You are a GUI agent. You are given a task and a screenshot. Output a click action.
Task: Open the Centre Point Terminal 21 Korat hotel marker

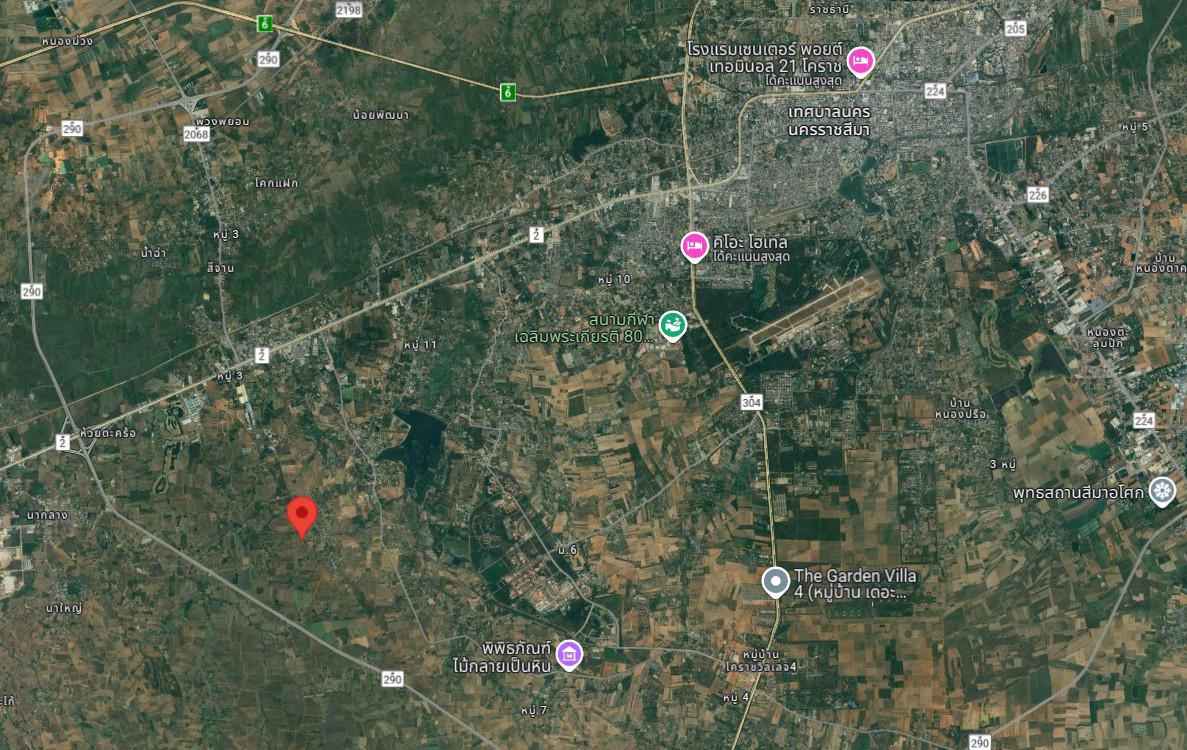pos(860,63)
